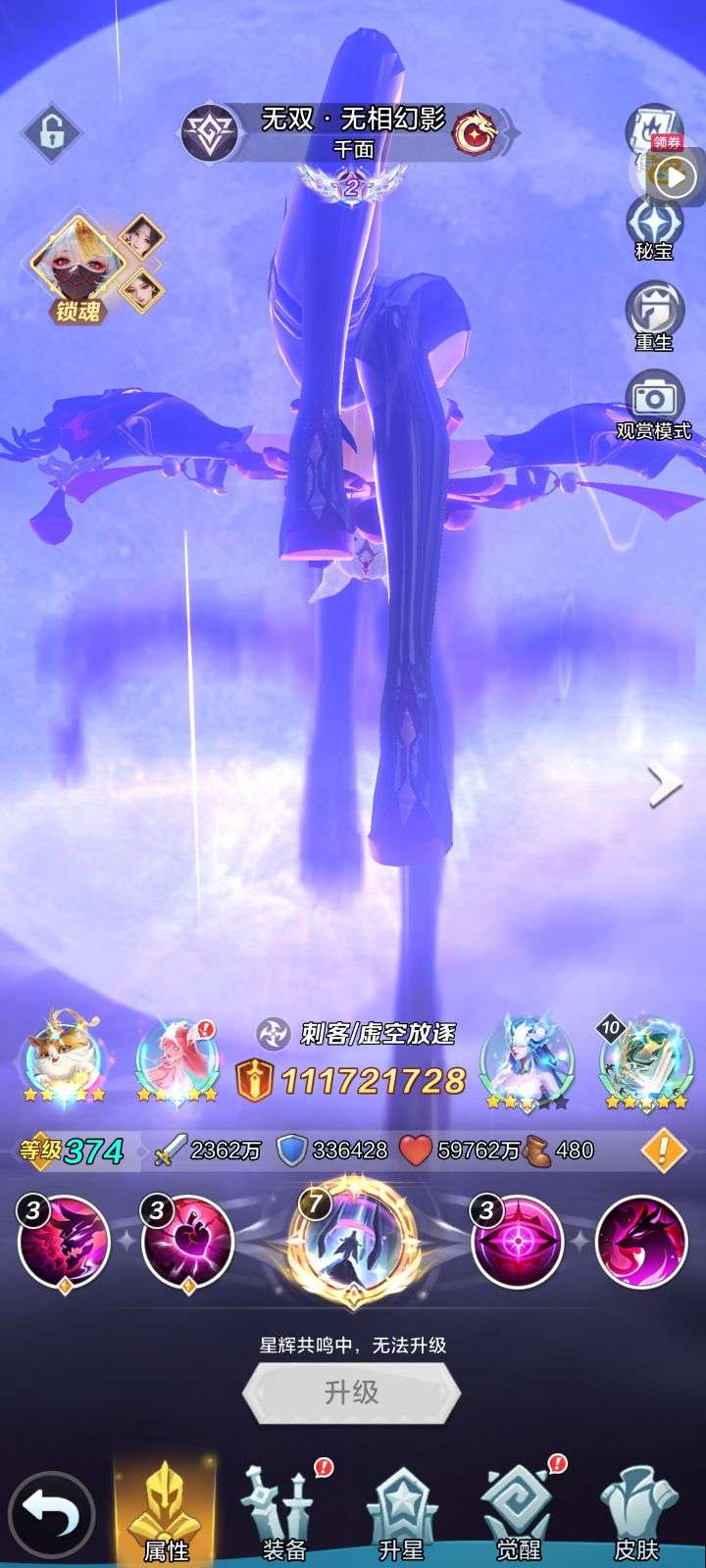The width and height of the screenshot is (706, 1568).
Task: Open the 锁魂 hero portrait
Action: click(78, 263)
